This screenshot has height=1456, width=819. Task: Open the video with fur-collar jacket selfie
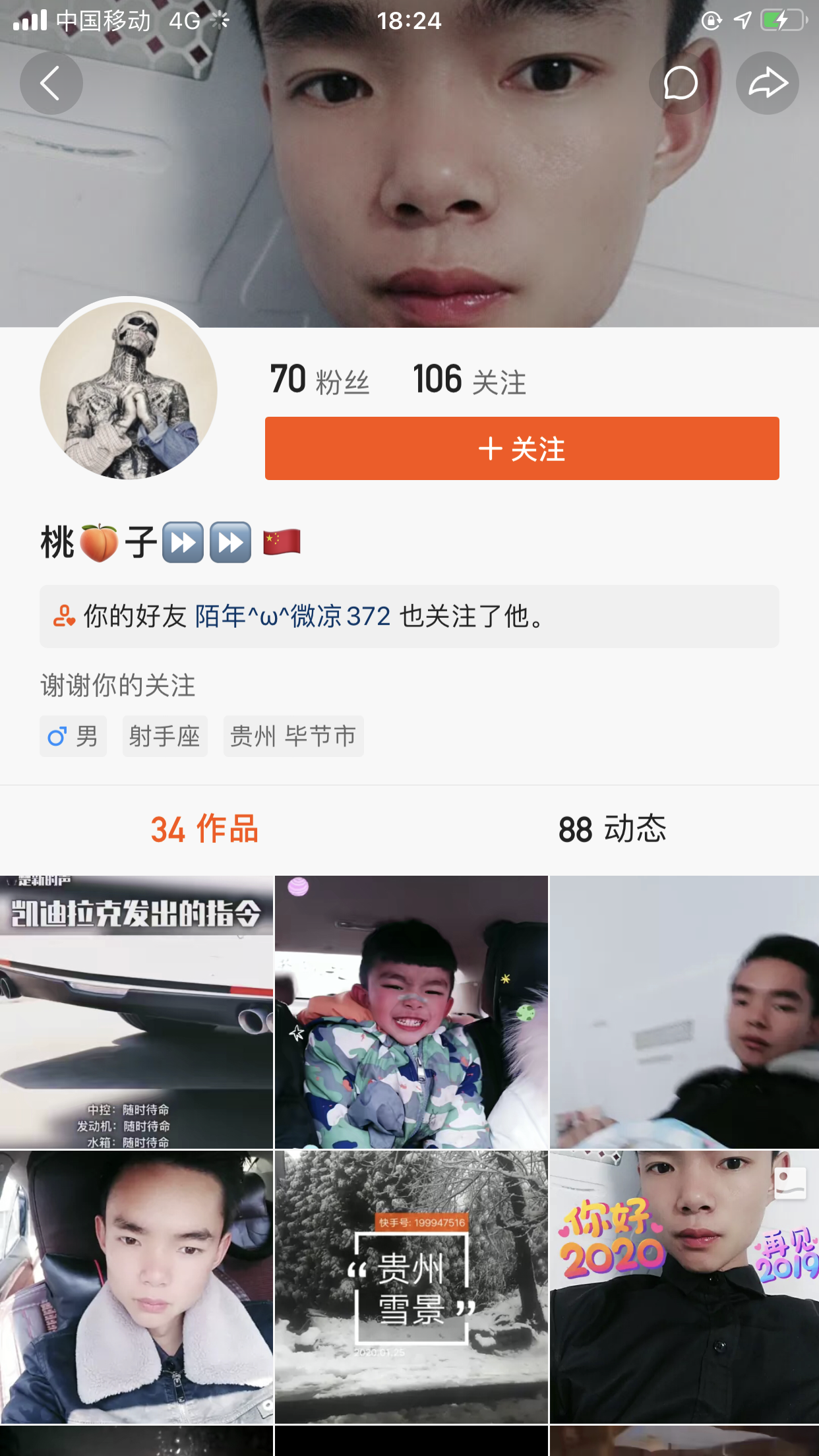pyautogui.click(x=136, y=1287)
